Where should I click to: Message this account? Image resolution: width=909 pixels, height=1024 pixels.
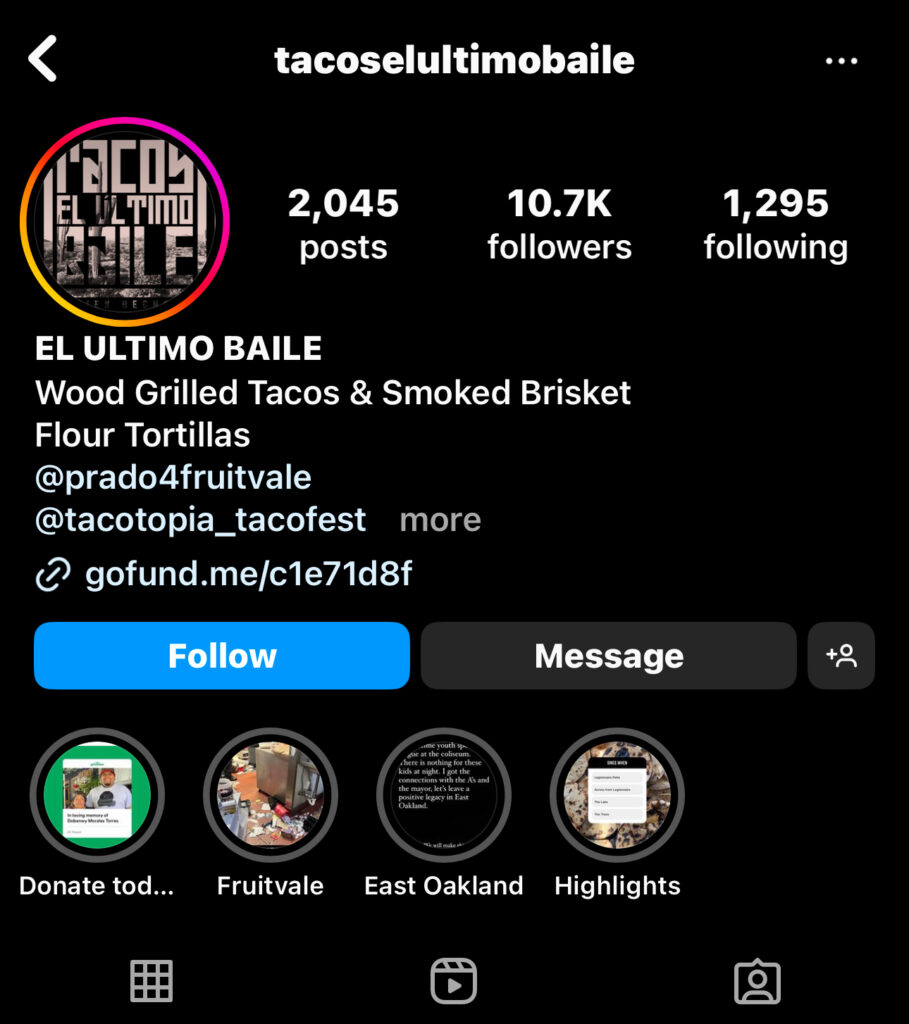click(608, 656)
